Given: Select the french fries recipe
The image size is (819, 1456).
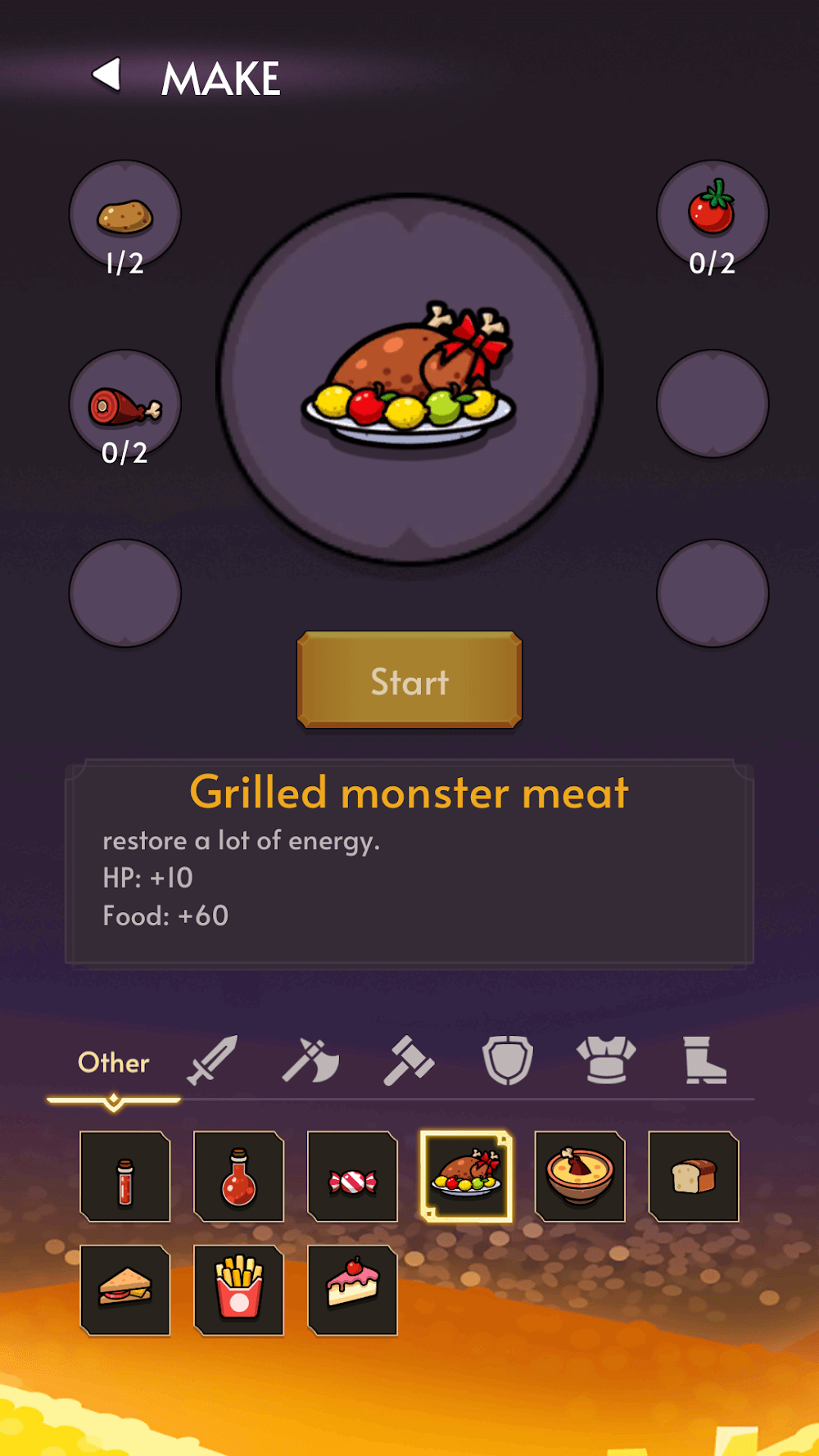Looking at the screenshot, I should point(239,1291).
